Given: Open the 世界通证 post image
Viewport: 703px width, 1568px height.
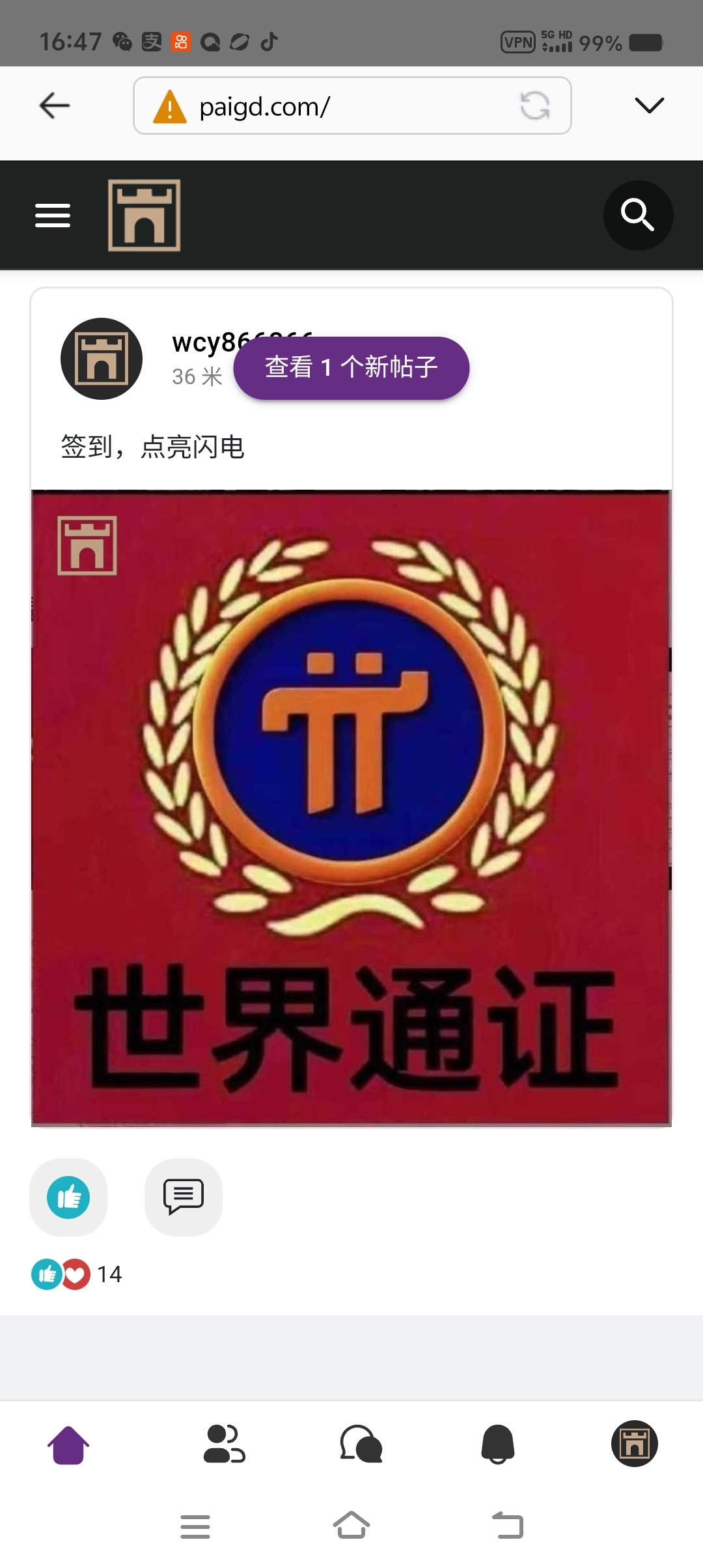Looking at the screenshot, I should point(351,807).
